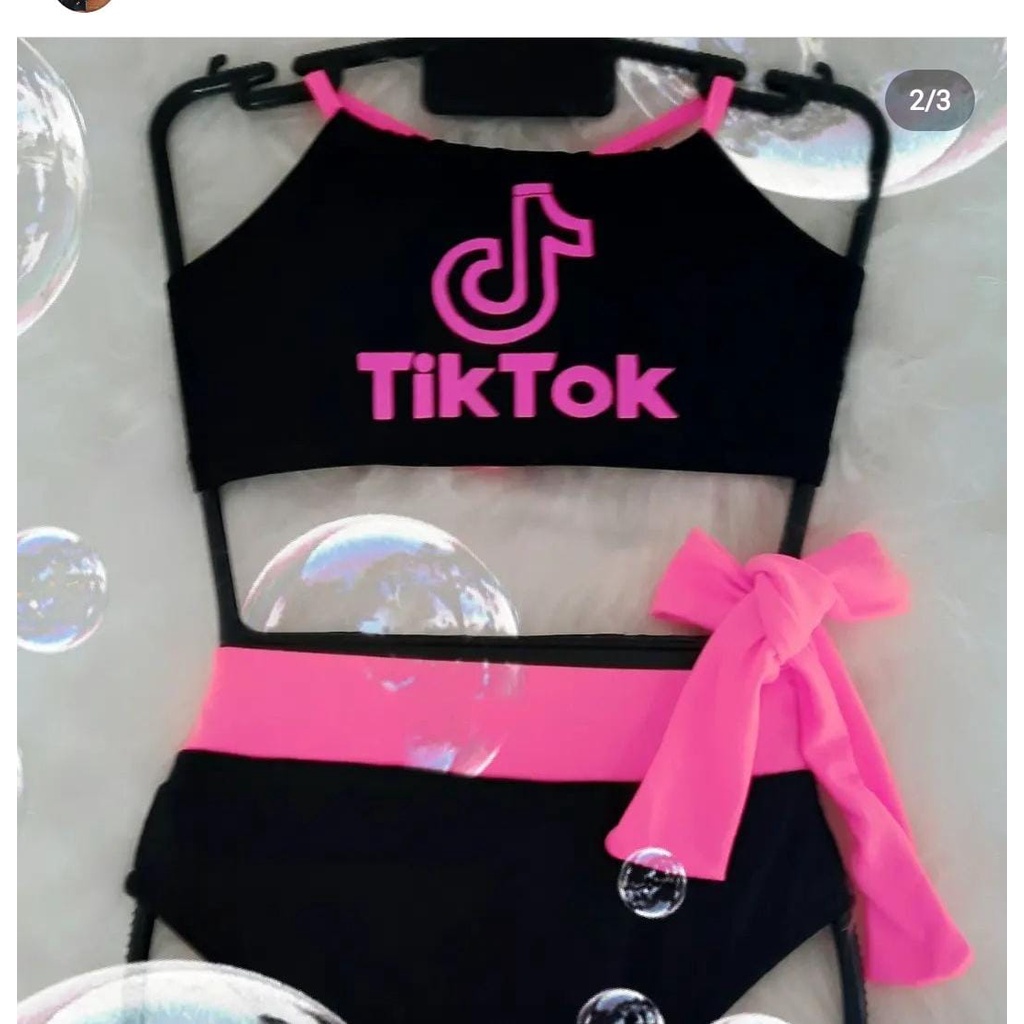Open the TikTok swimsuit post photo
The image size is (1024, 1024).
click(511, 530)
